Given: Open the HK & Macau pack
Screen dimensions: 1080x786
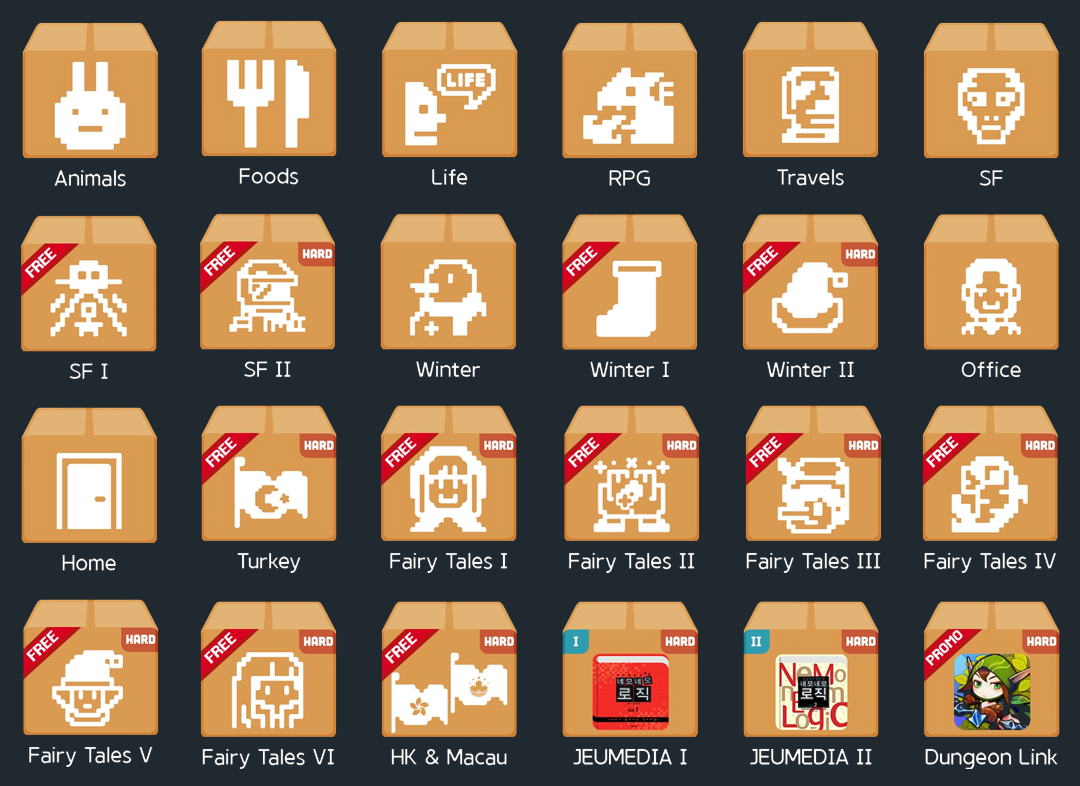Looking at the screenshot, I should (448, 673).
